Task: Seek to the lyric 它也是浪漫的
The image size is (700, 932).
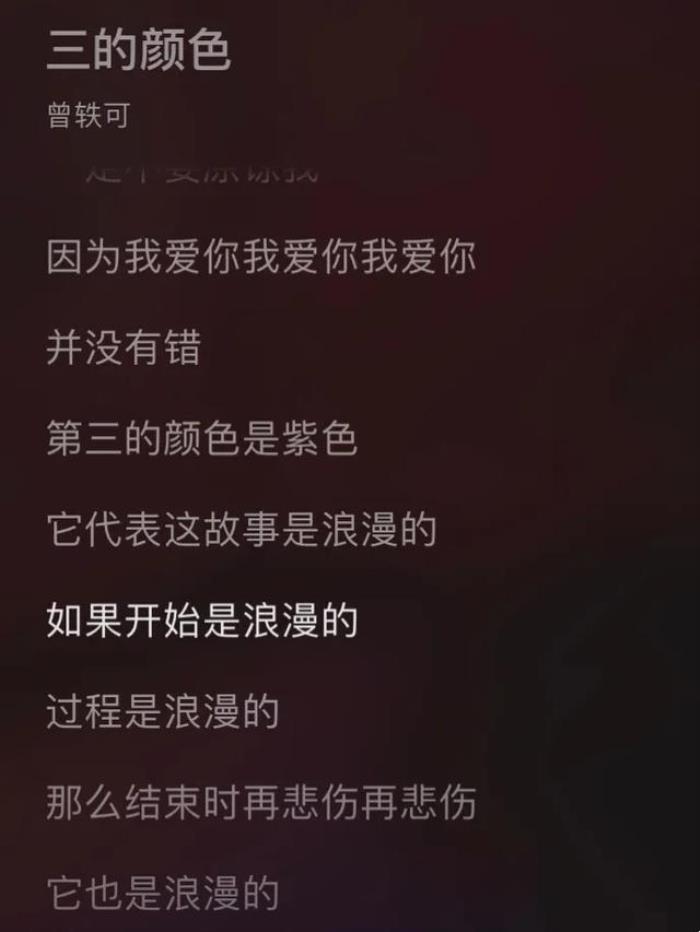Action: coord(162,893)
